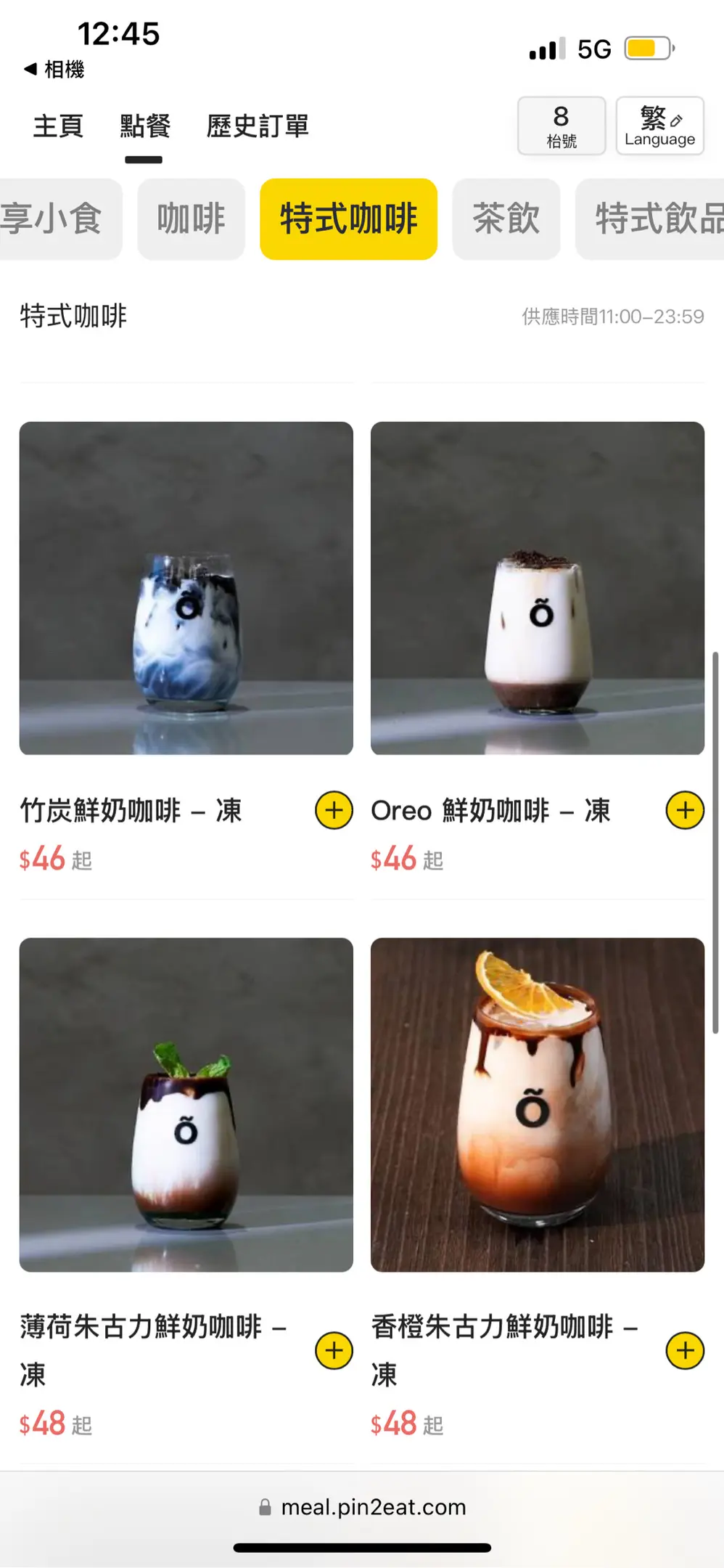Add 薄荷朱古力鮮奶咖啡 to the order

coord(334,1350)
